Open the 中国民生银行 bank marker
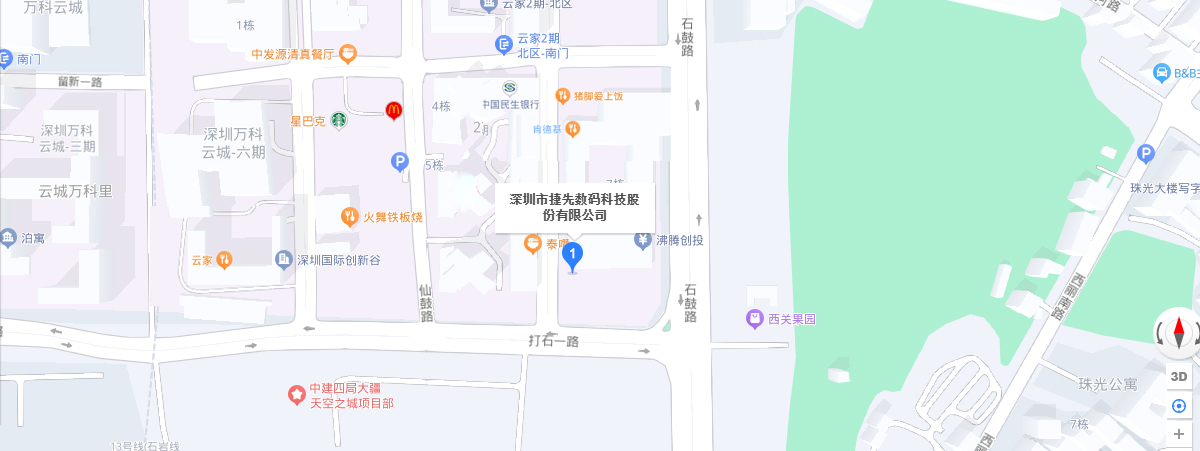 coord(510,88)
